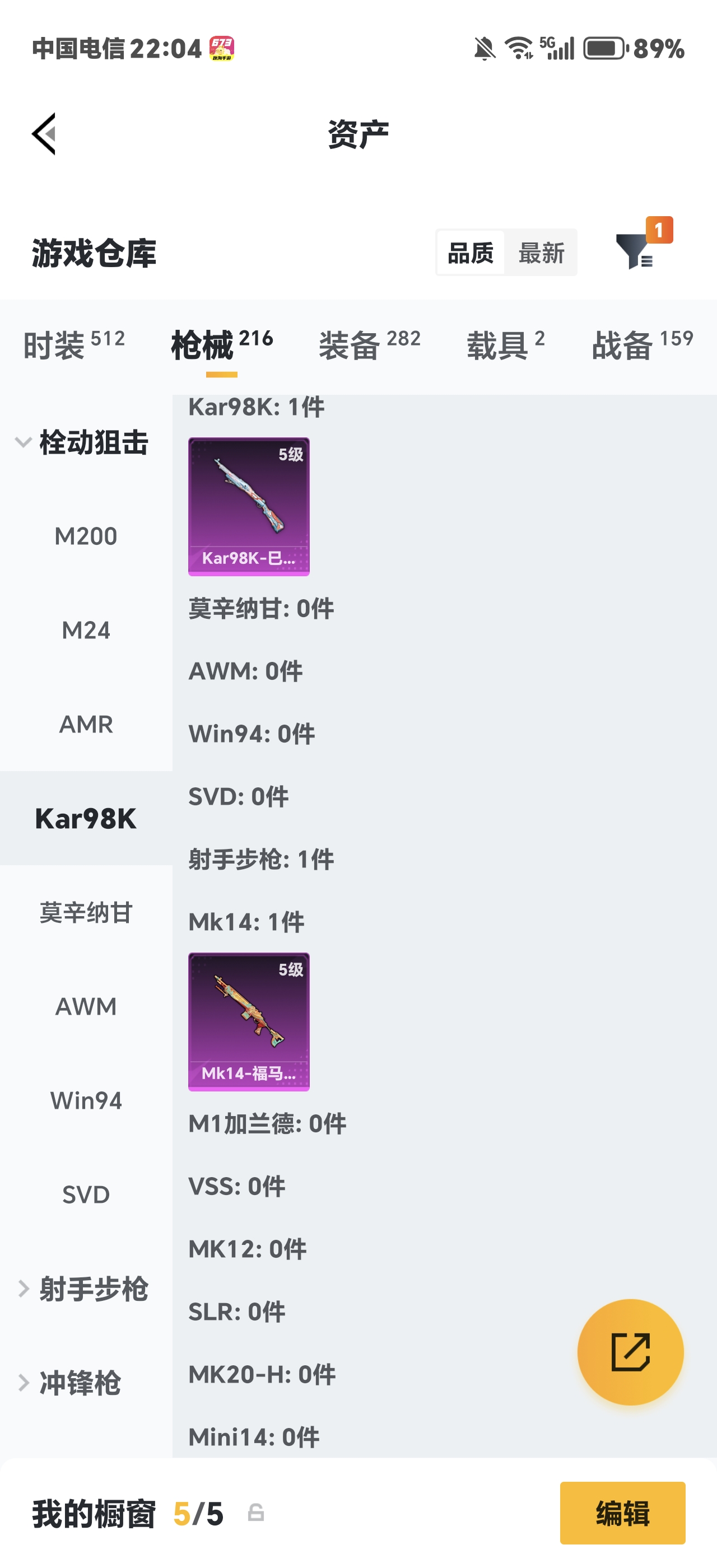Switch to the 装备 tab
The width and height of the screenshot is (717, 1568).
click(370, 345)
